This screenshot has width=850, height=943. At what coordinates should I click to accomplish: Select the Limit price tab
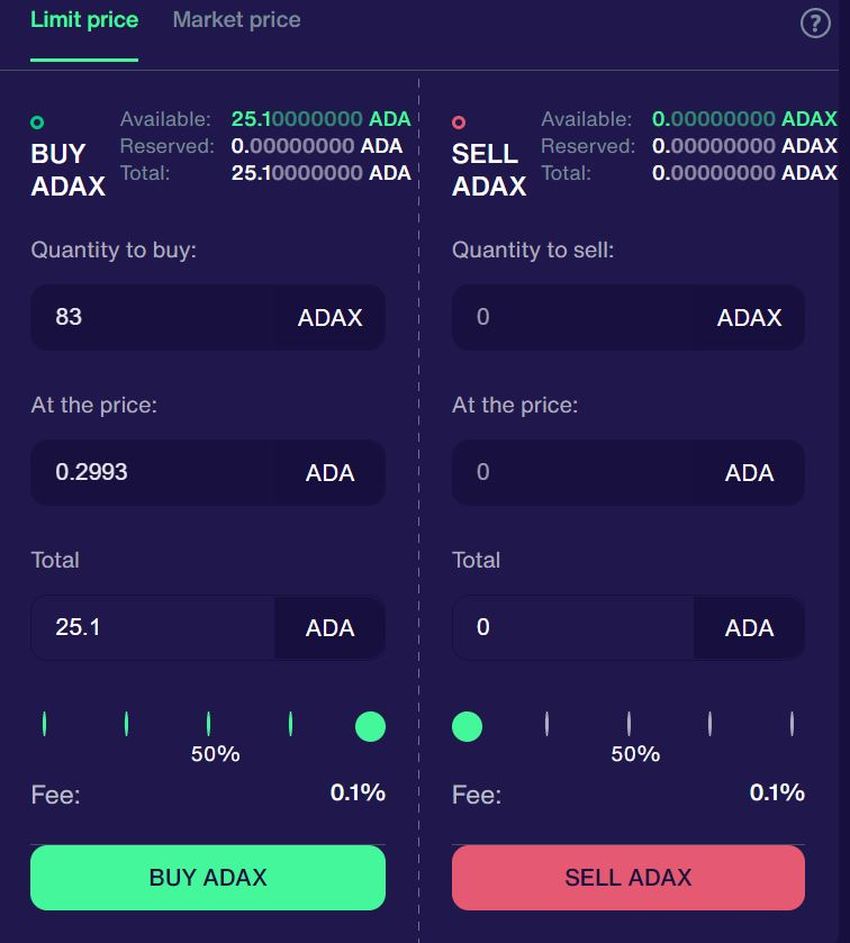pyautogui.click(x=84, y=20)
